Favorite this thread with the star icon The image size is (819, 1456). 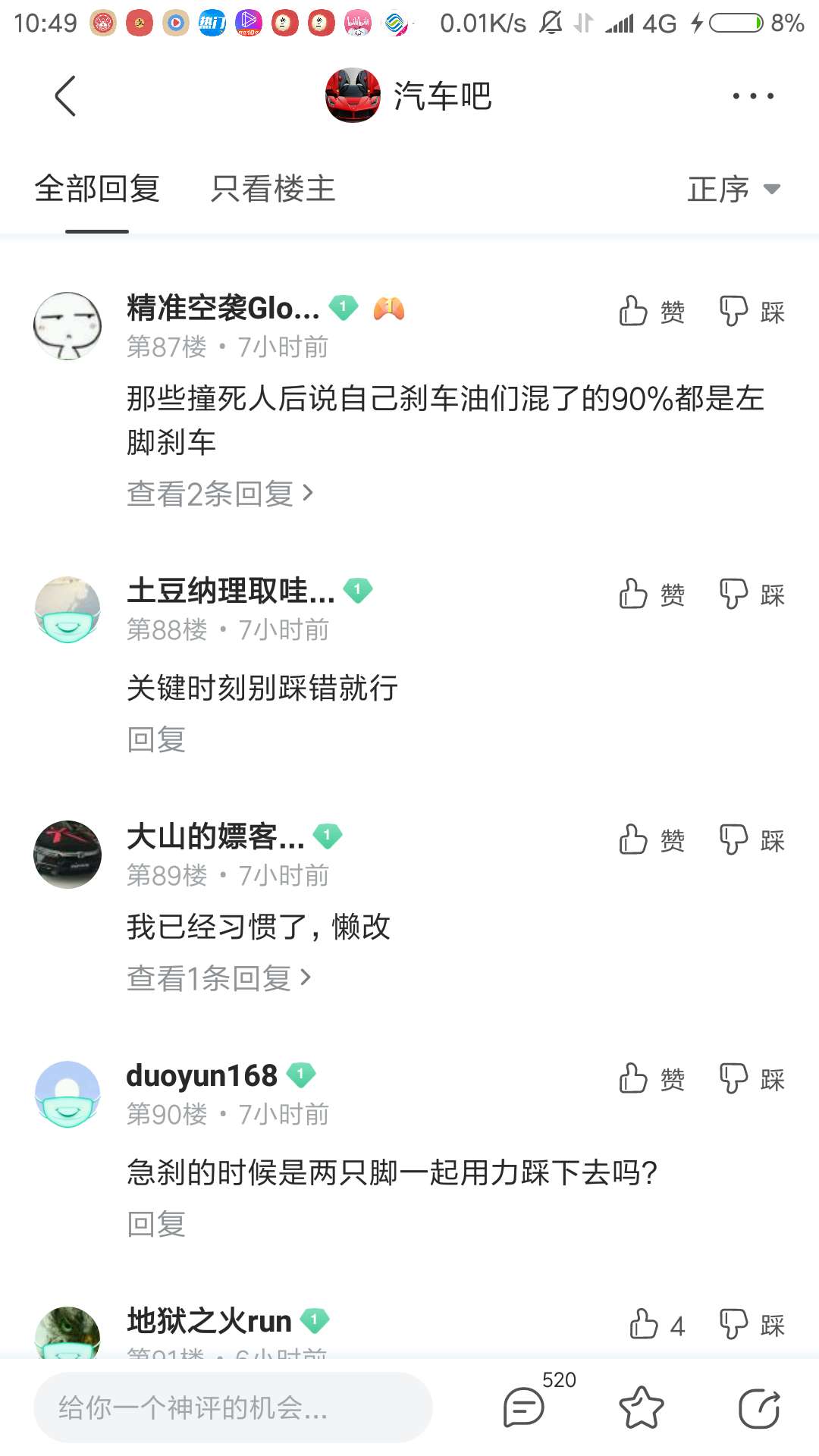tap(642, 1408)
